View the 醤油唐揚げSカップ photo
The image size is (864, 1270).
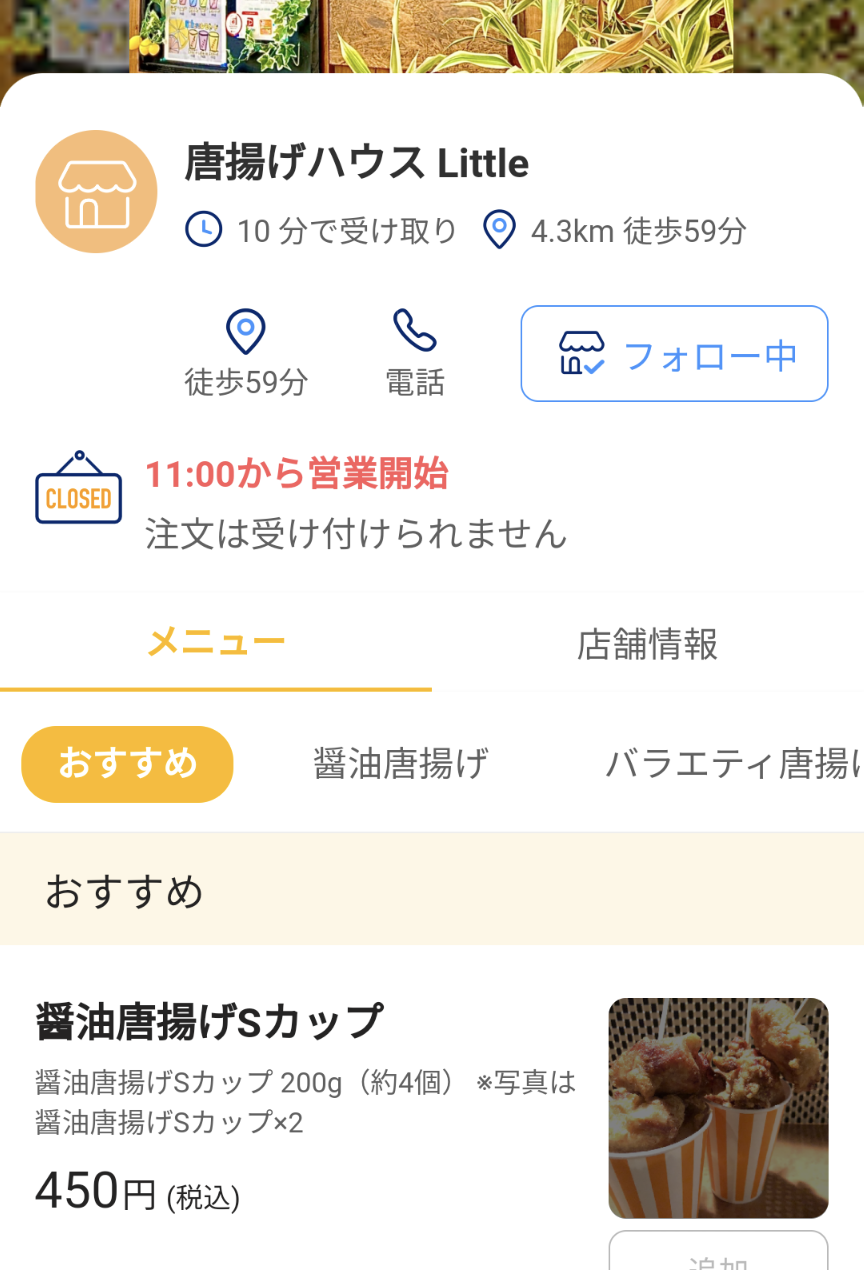pos(718,1107)
